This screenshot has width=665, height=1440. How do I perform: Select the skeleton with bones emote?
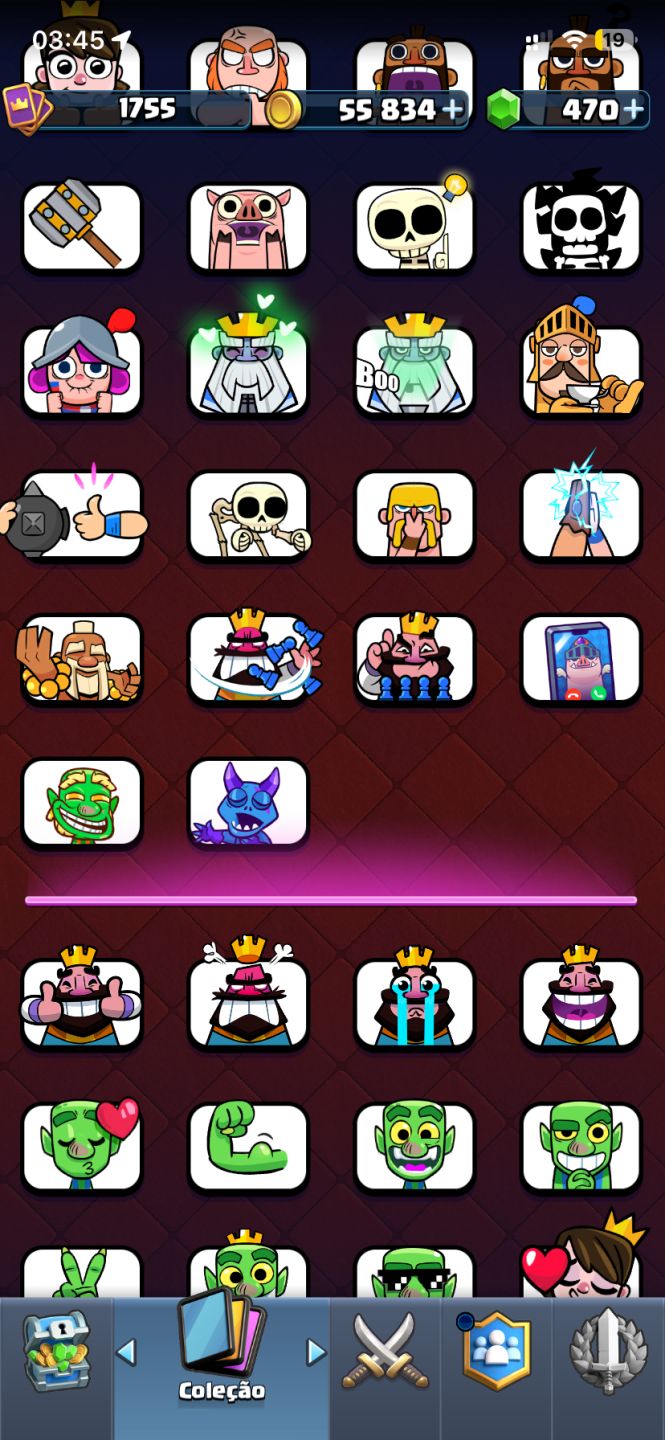click(249, 515)
